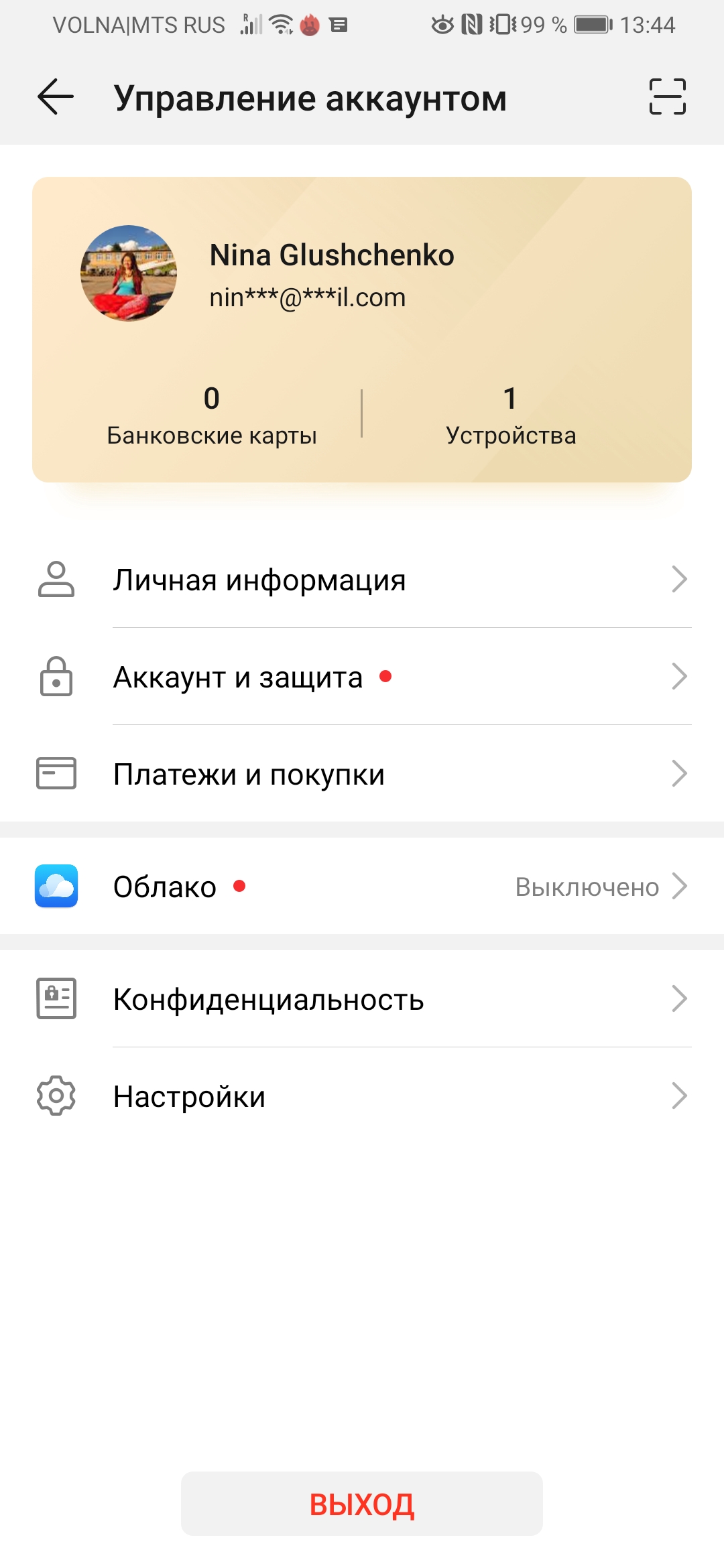Open Аккаунт и защита settings
The width and height of the screenshot is (724, 1568).
[x=362, y=677]
